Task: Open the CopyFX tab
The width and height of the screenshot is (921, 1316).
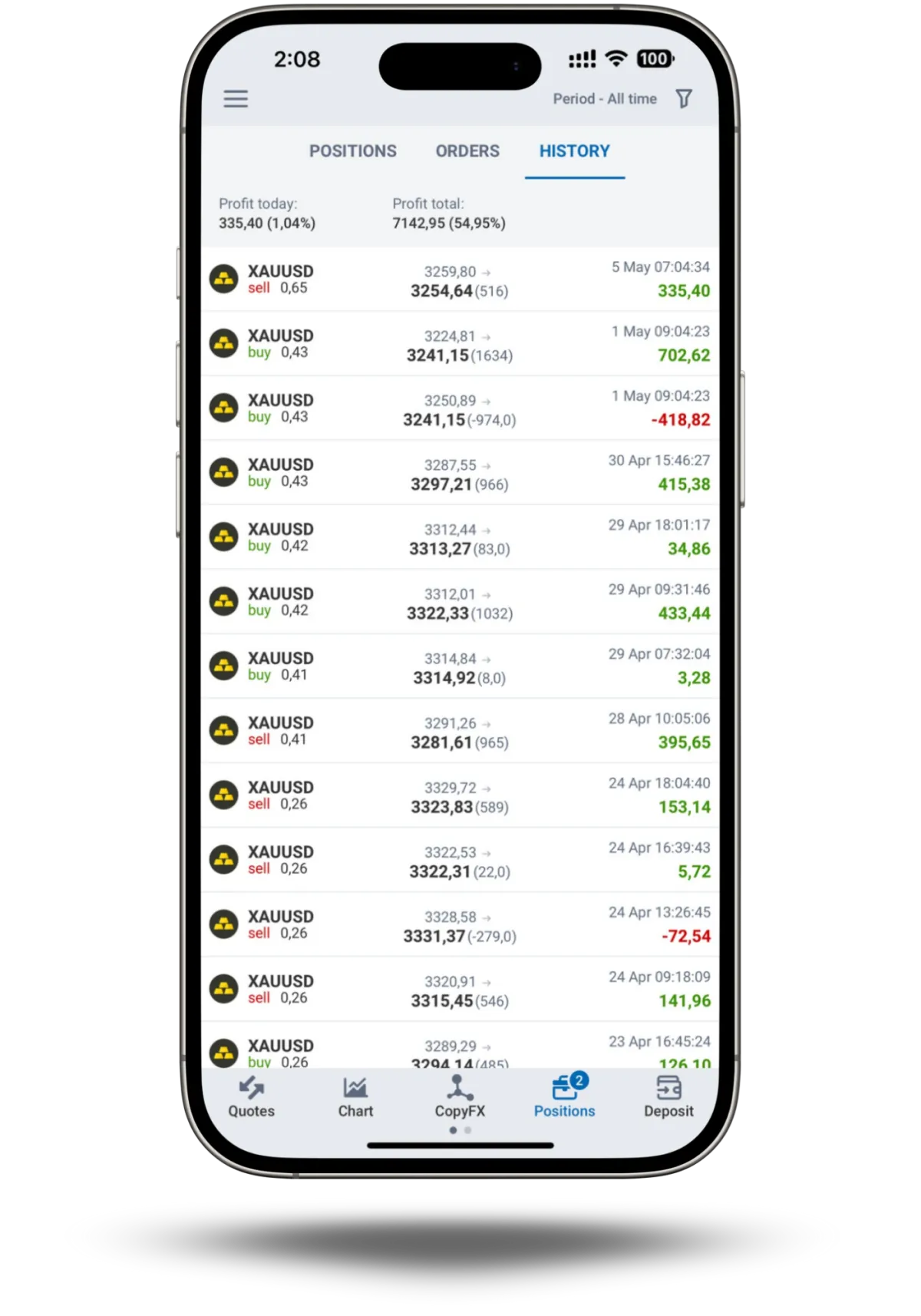Action: 460,1097
